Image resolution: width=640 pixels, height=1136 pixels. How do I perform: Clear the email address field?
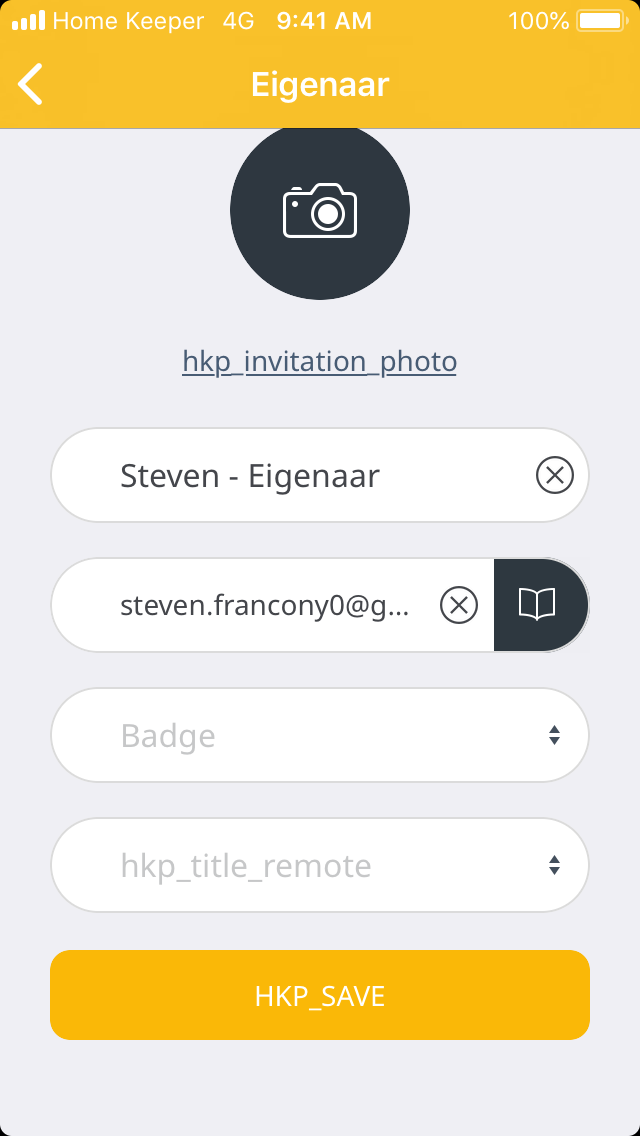[459, 605]
